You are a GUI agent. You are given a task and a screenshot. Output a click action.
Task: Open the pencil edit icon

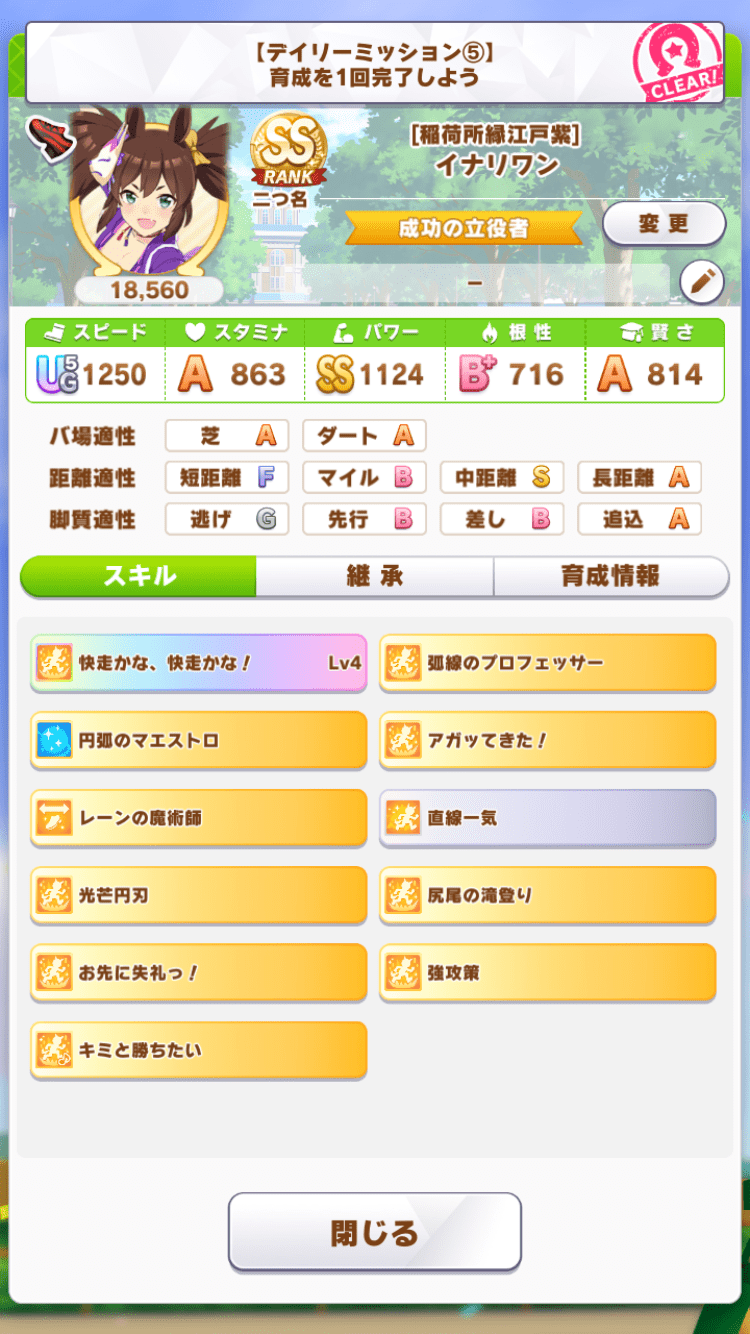701,283
